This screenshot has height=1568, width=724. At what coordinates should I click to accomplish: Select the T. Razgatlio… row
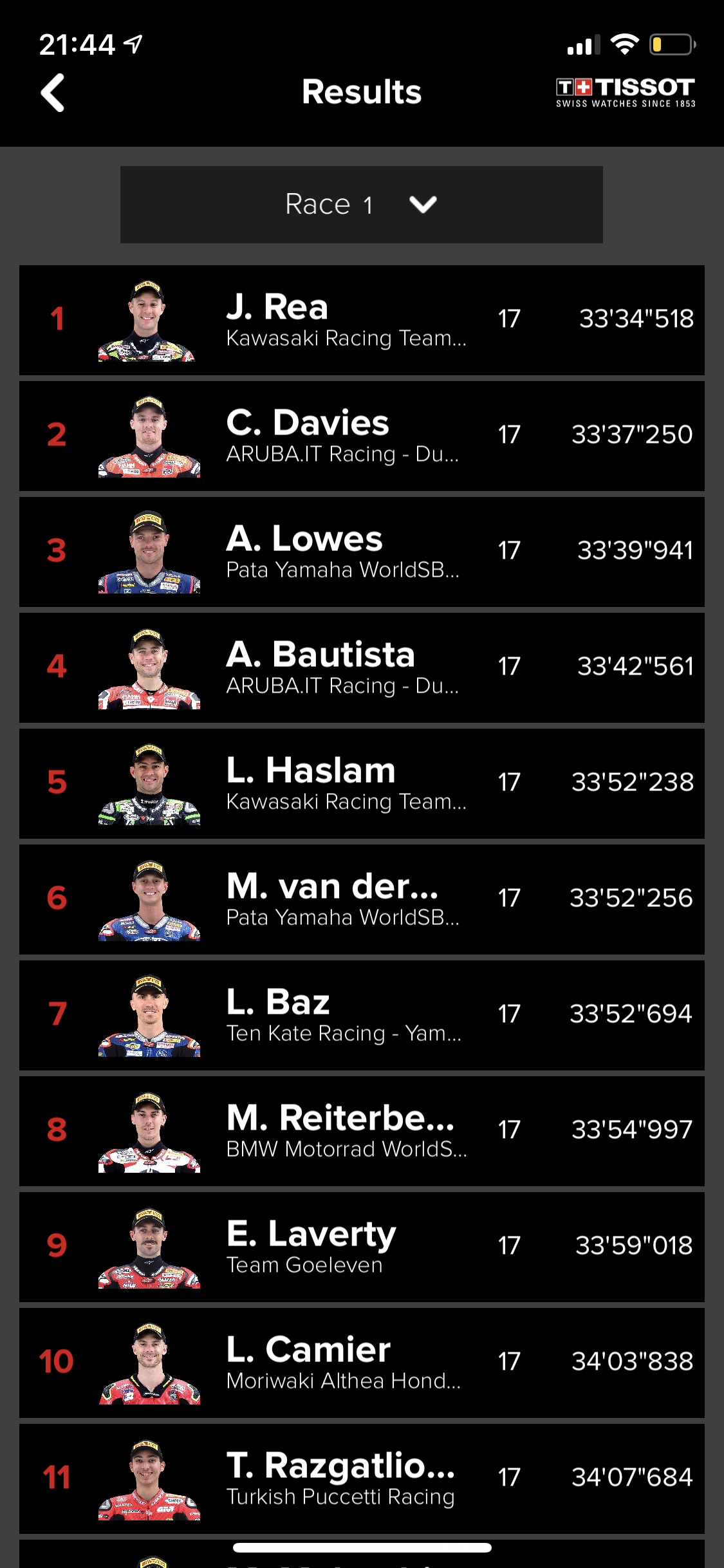[361, 1479]
